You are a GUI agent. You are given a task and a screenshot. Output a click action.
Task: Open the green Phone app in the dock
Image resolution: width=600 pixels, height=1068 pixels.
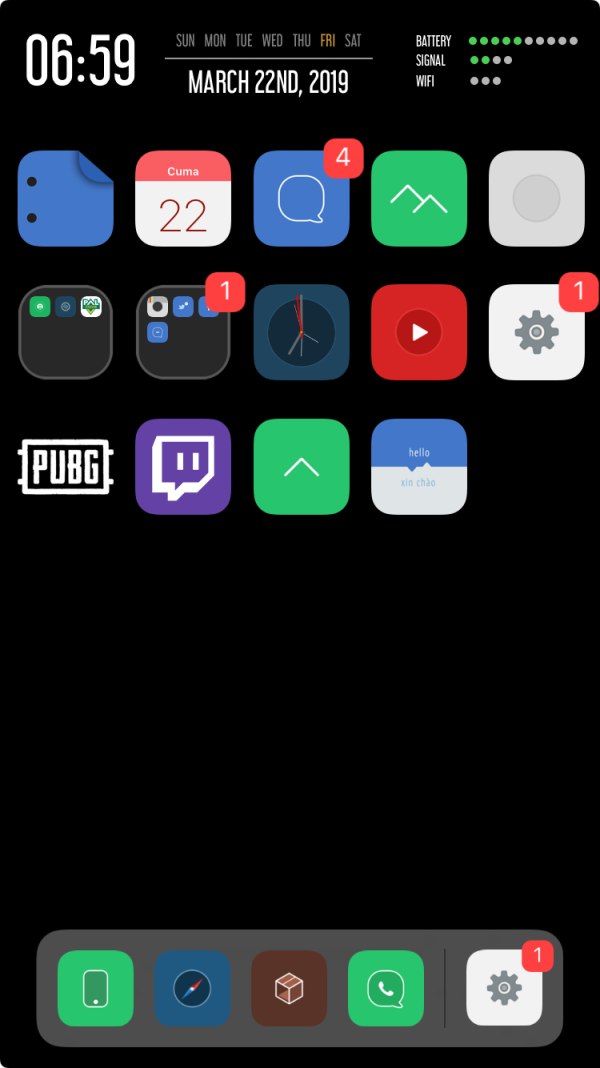95,988
